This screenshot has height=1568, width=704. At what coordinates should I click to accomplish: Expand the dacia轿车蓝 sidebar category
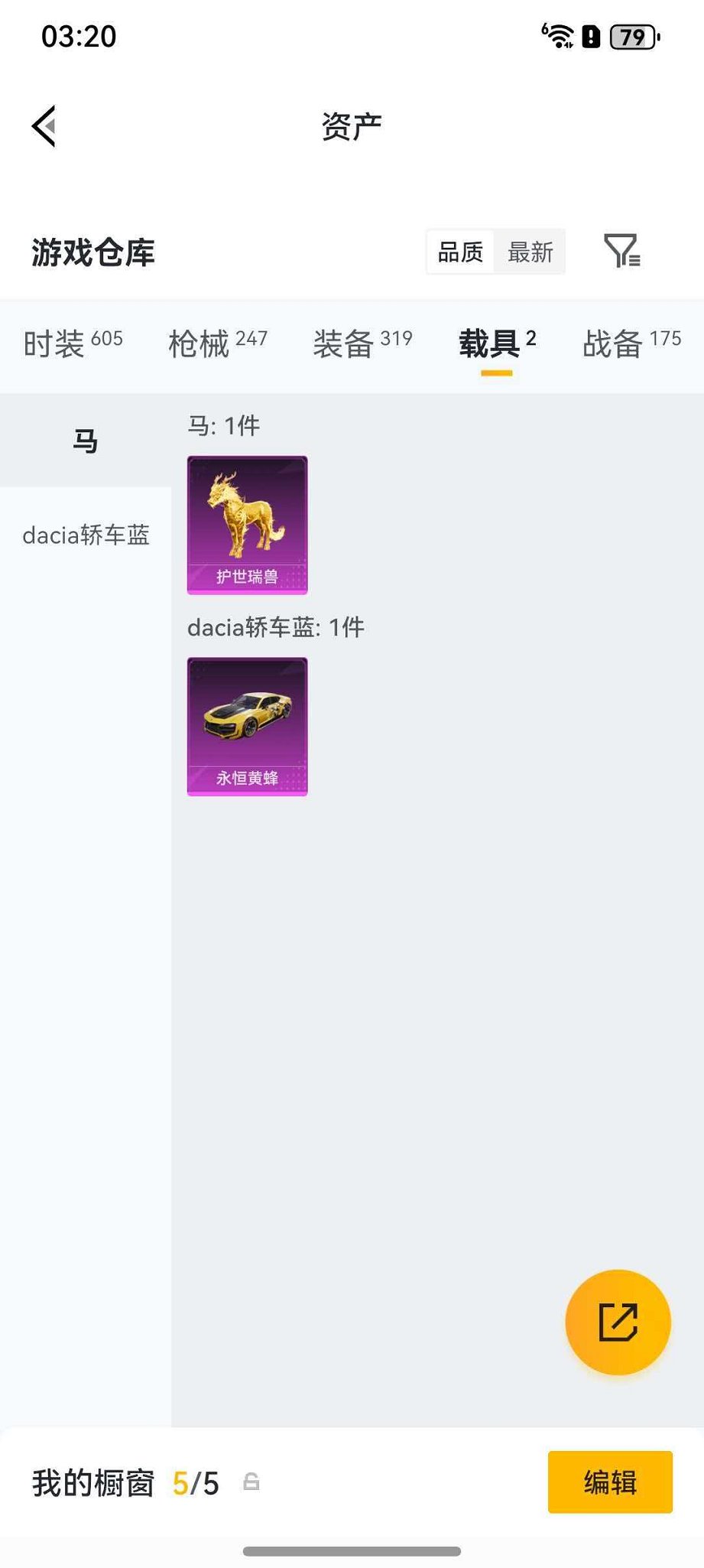coord(86,535)
